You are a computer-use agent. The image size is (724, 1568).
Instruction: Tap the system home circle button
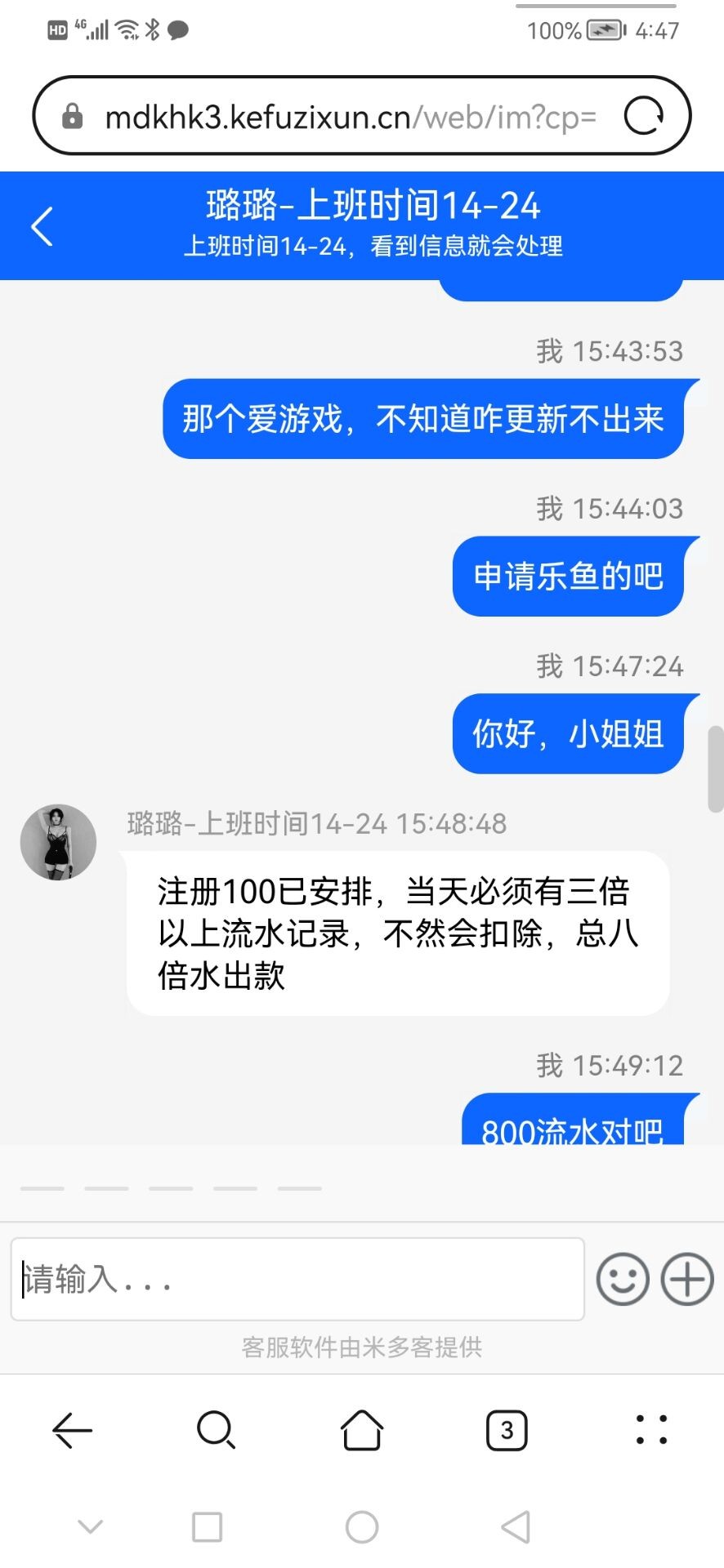tap(362, 1526)
